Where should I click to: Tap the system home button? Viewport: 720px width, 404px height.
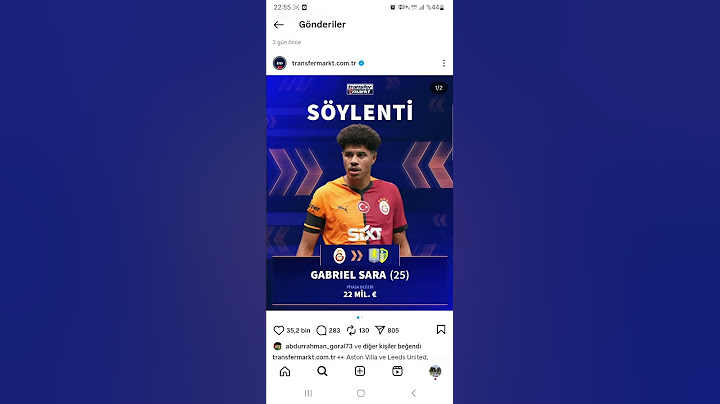(x=360, y=393)
